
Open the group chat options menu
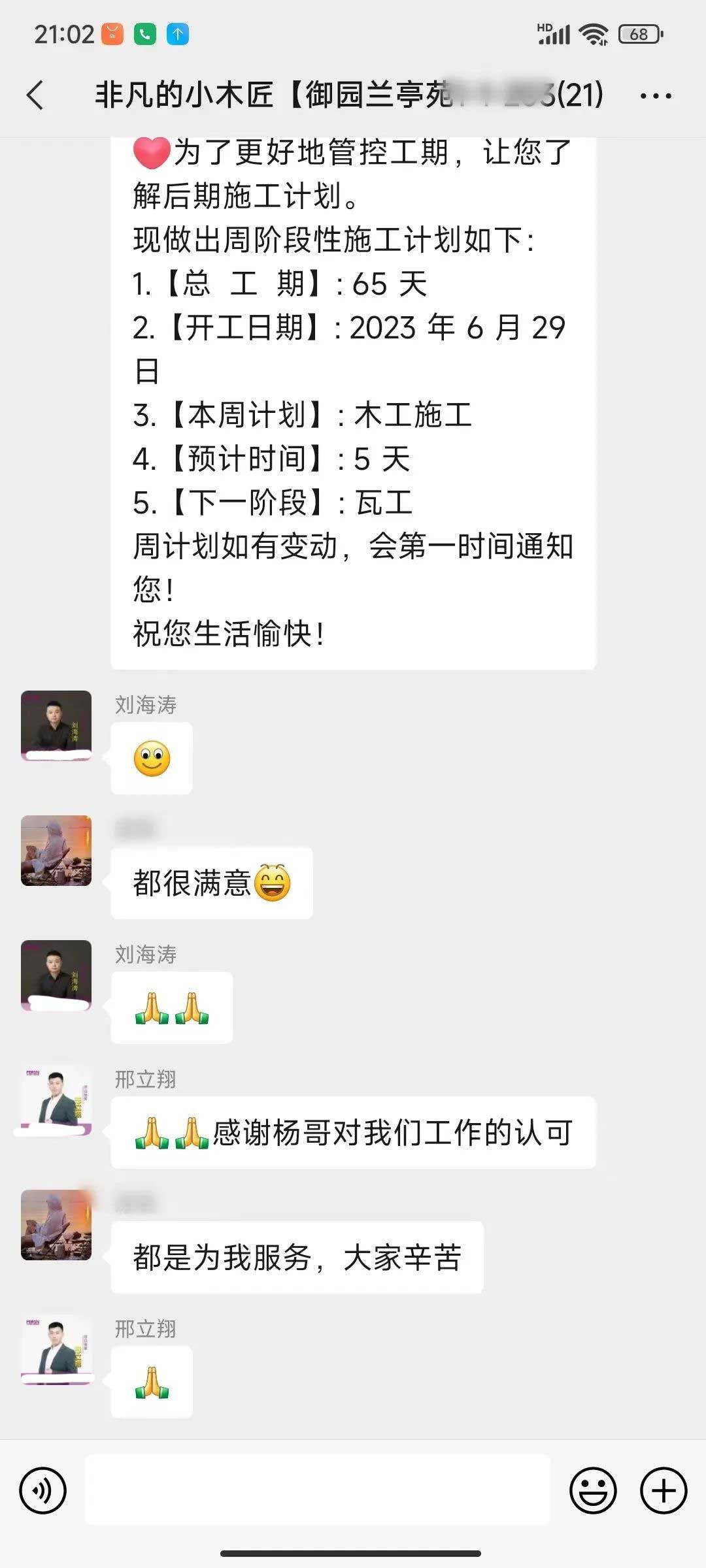(655, 96)
